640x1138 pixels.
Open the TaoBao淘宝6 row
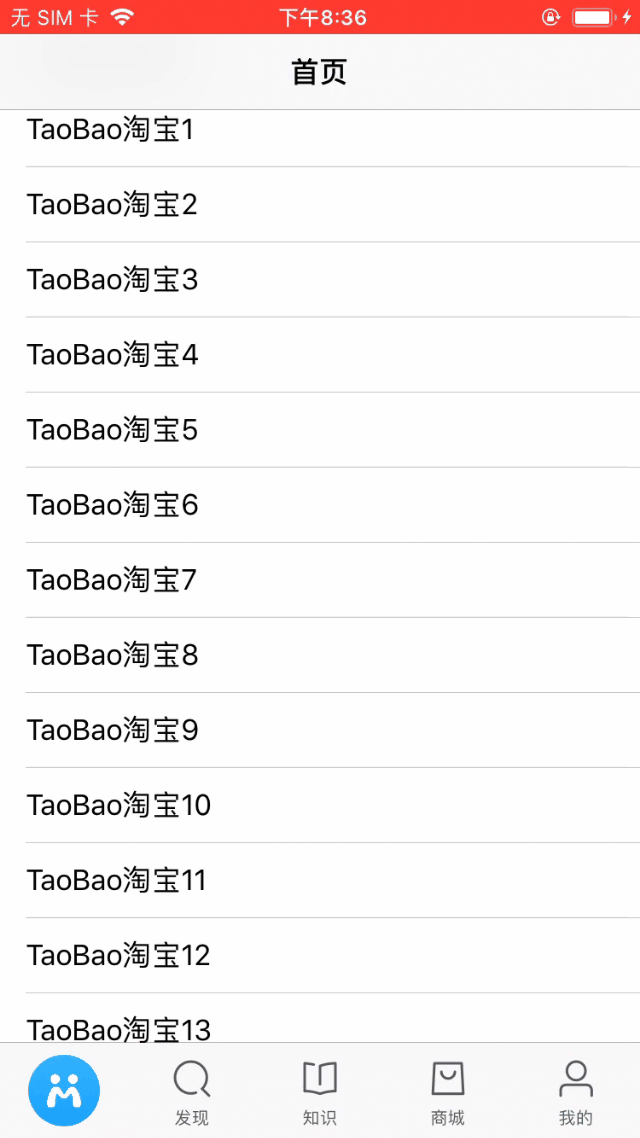[320, 505]
